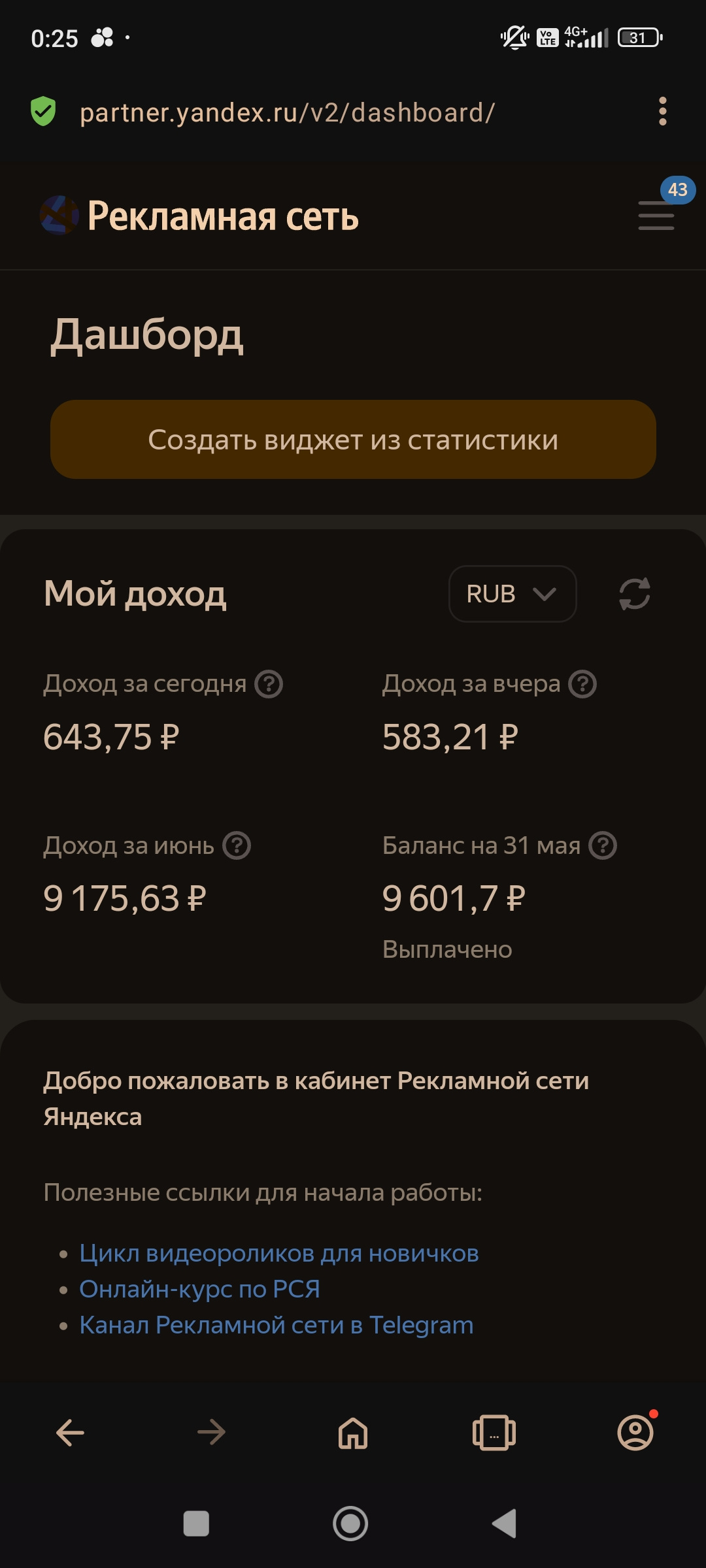Open the browser home page
706x1568 pixels.
[x=353, y=1433]
